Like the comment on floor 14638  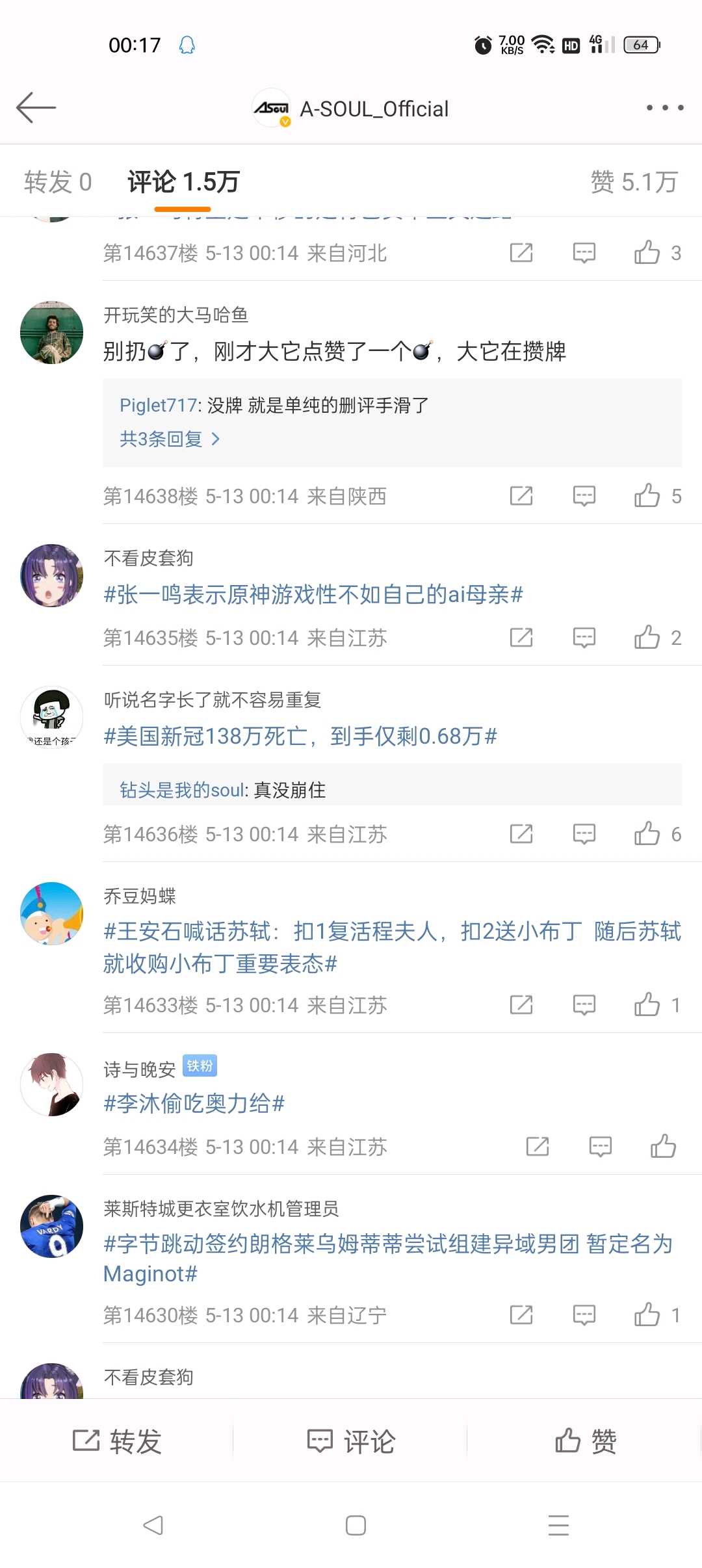tap(647, 496)
